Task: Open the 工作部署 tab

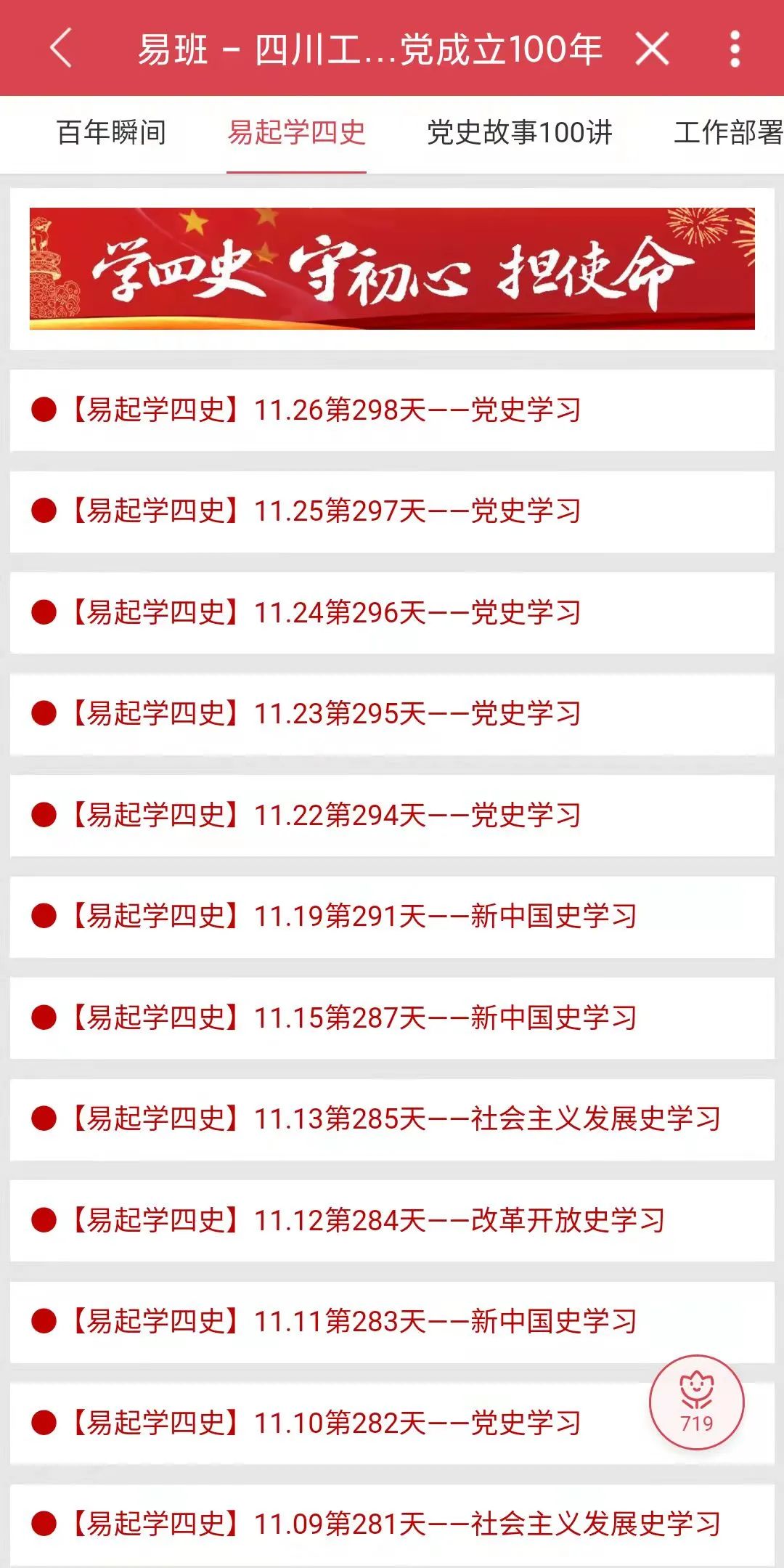Action: pyautogui.click(x=728, y=133)
